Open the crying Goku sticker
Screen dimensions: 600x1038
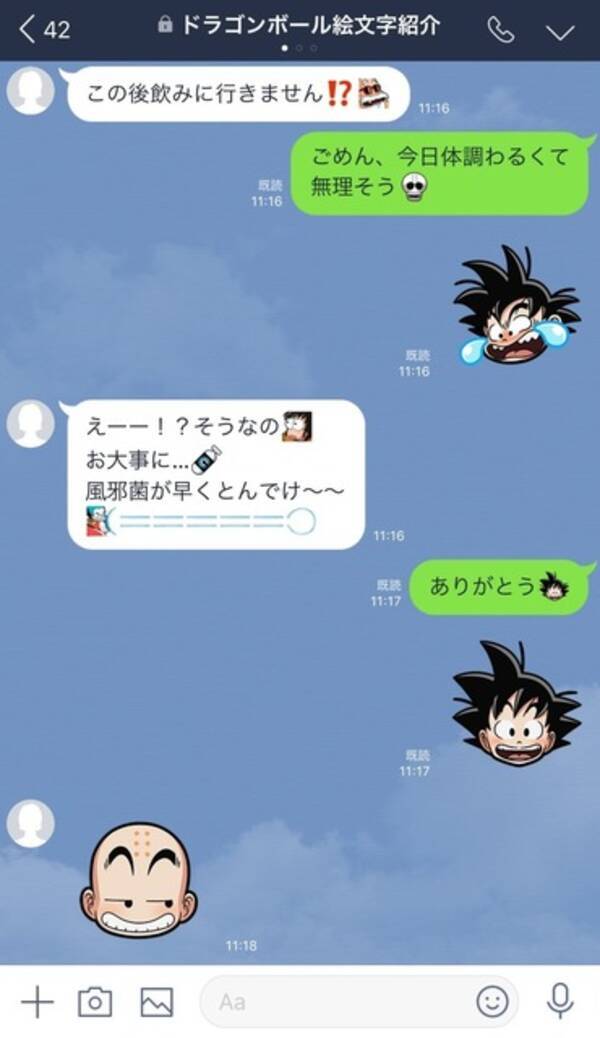tap(515, 308)
